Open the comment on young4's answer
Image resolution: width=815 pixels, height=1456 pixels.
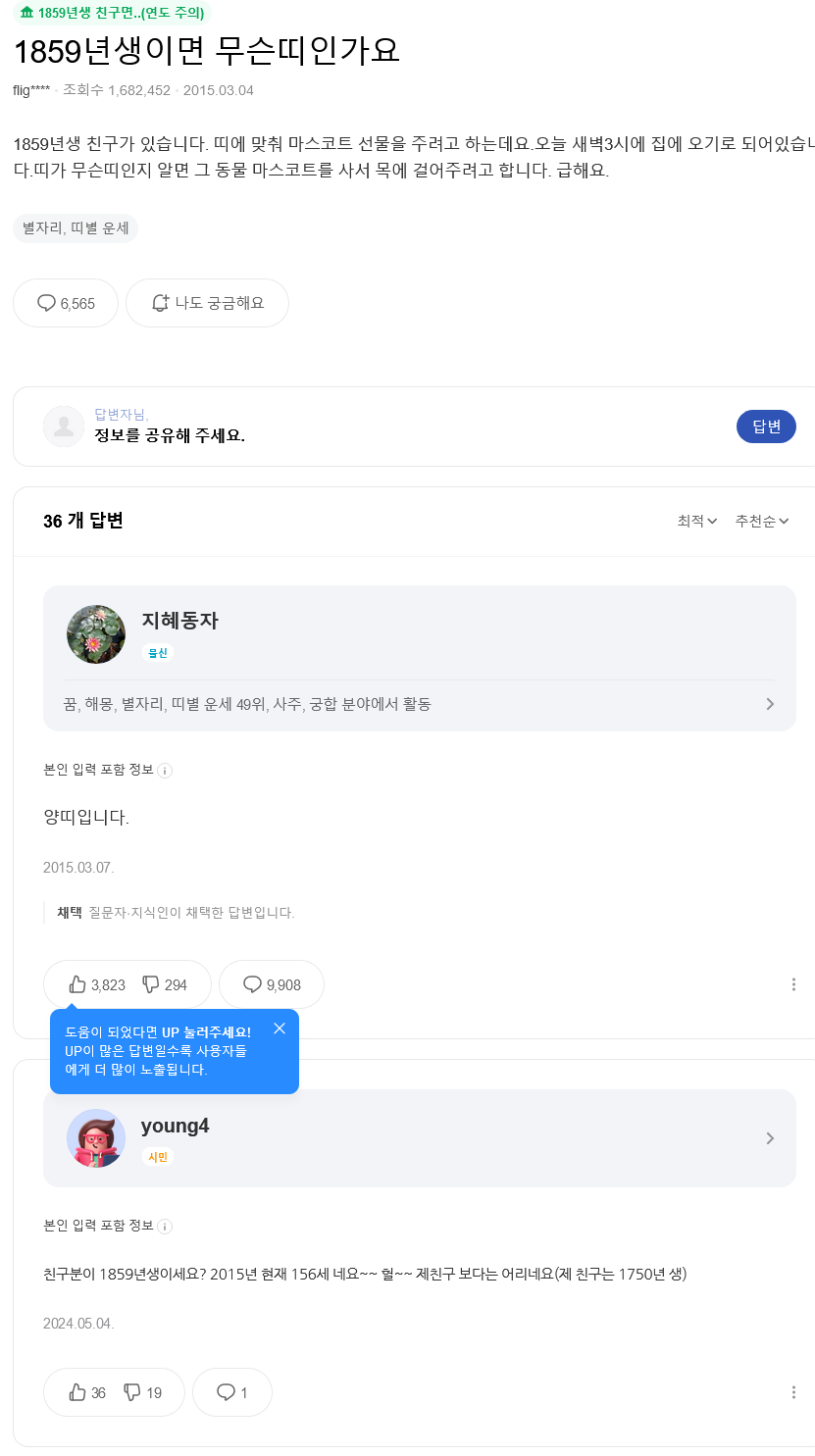tap(231, 1392)
